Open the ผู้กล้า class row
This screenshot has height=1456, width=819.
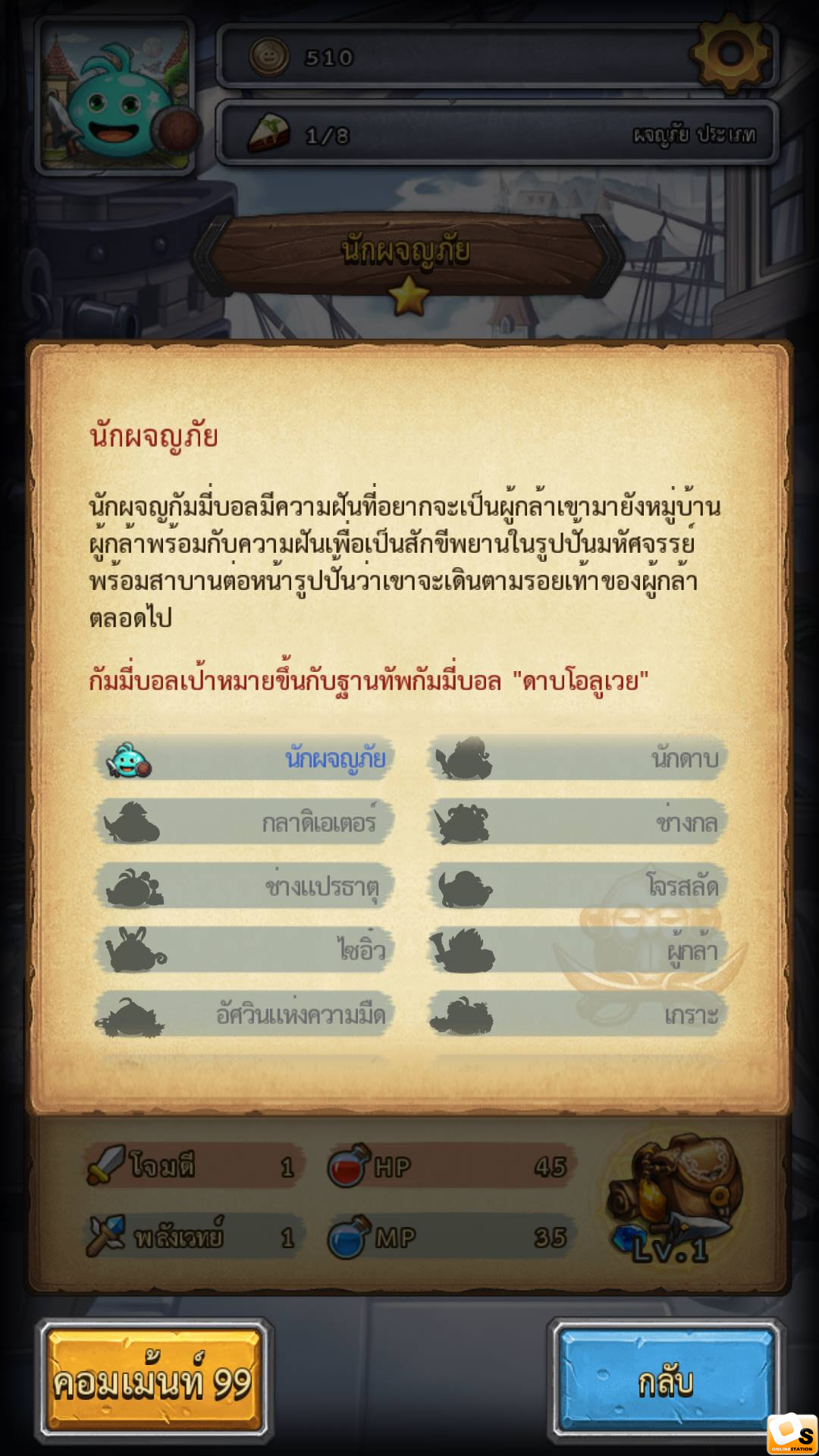pos(577,950)
